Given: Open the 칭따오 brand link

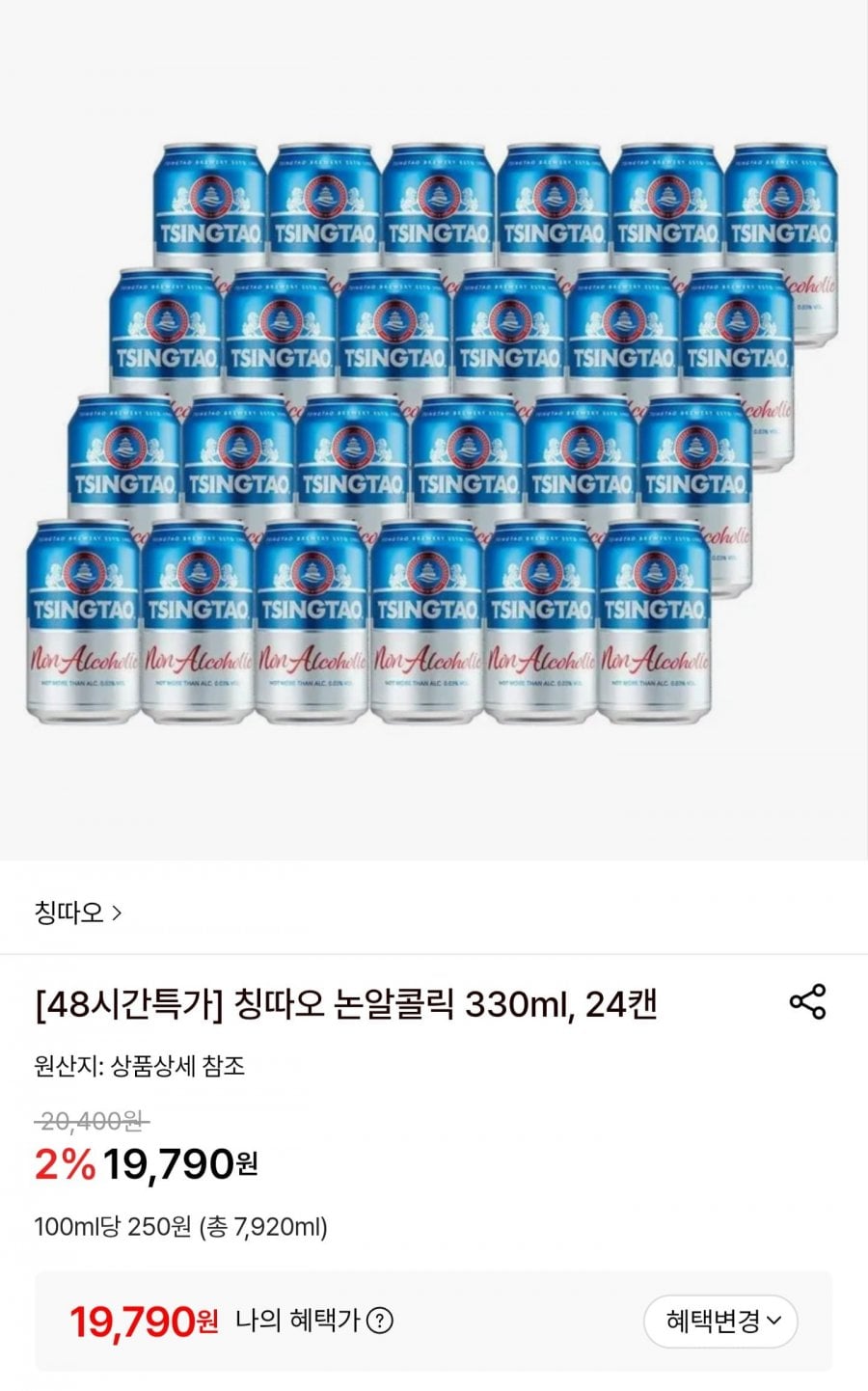Looking at the screenshot, I should click(x=77, y=913).
